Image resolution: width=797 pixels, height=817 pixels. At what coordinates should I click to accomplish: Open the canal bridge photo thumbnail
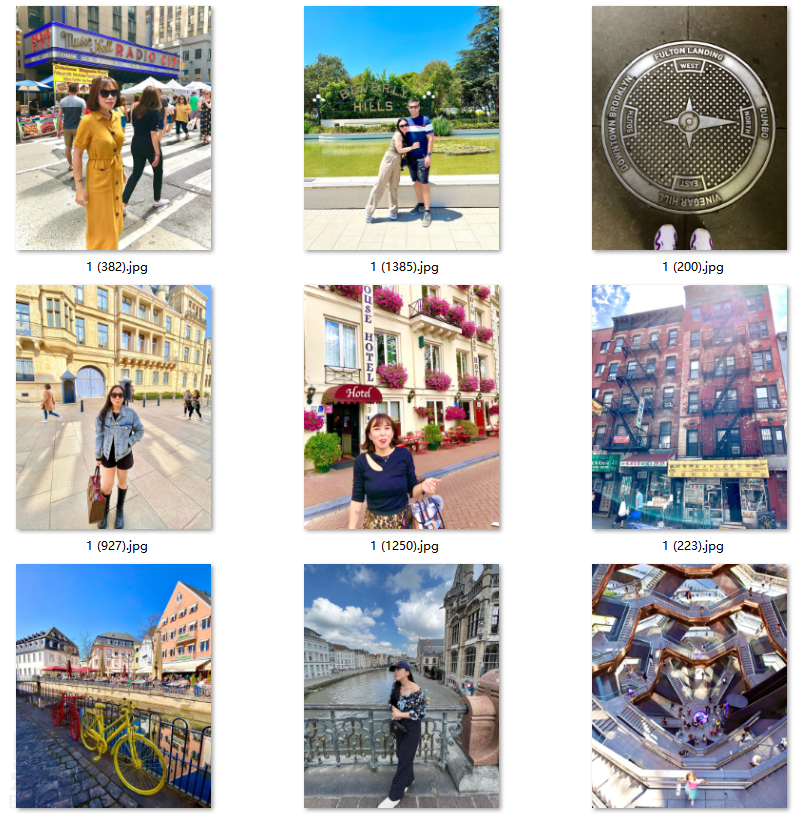coord(401,686)
